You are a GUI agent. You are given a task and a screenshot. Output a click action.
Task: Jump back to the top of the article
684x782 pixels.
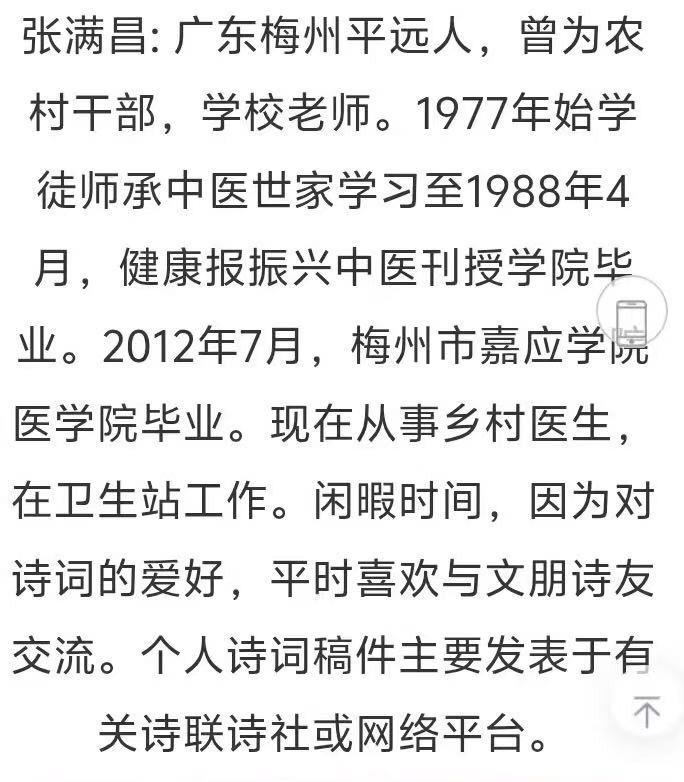(647, 711)
